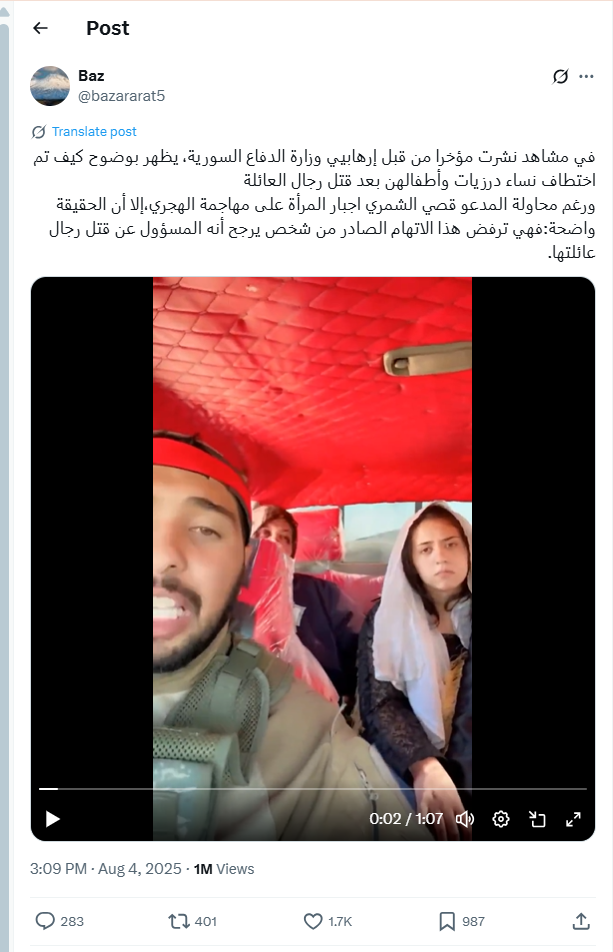Mute the video sound
Screen dimensions: 613x952
(x=465, y=819)
